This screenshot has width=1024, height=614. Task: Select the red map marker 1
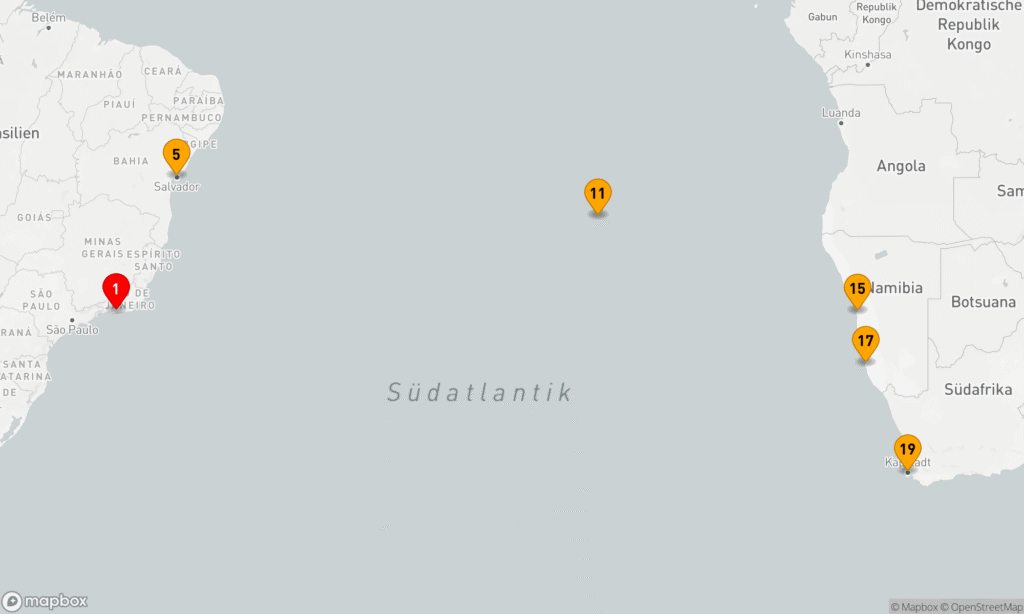click(x=115, y=290)
